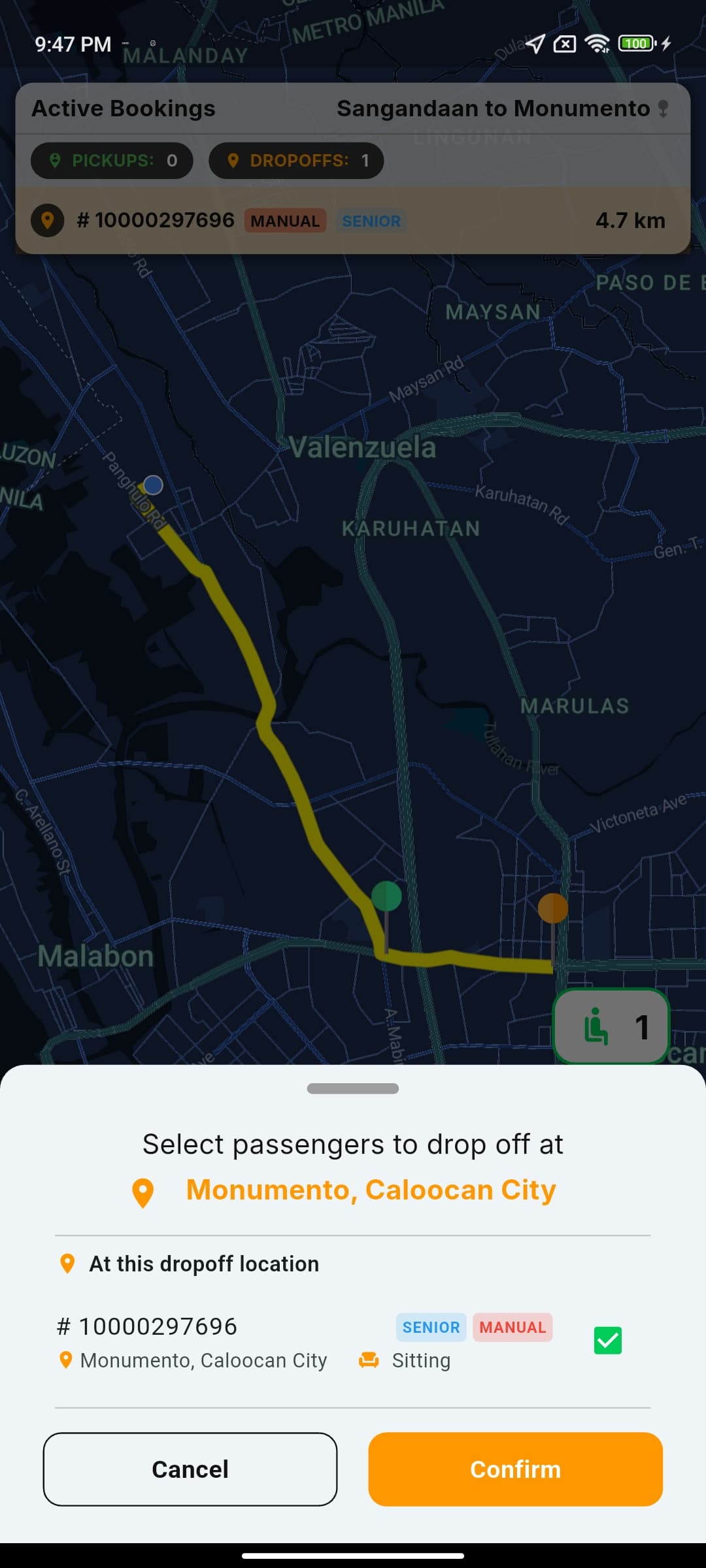Screen dimensions: 706x1568
Task: Click the Sitting seat icon in the dropoff sheet
Action: [369, 1360]
